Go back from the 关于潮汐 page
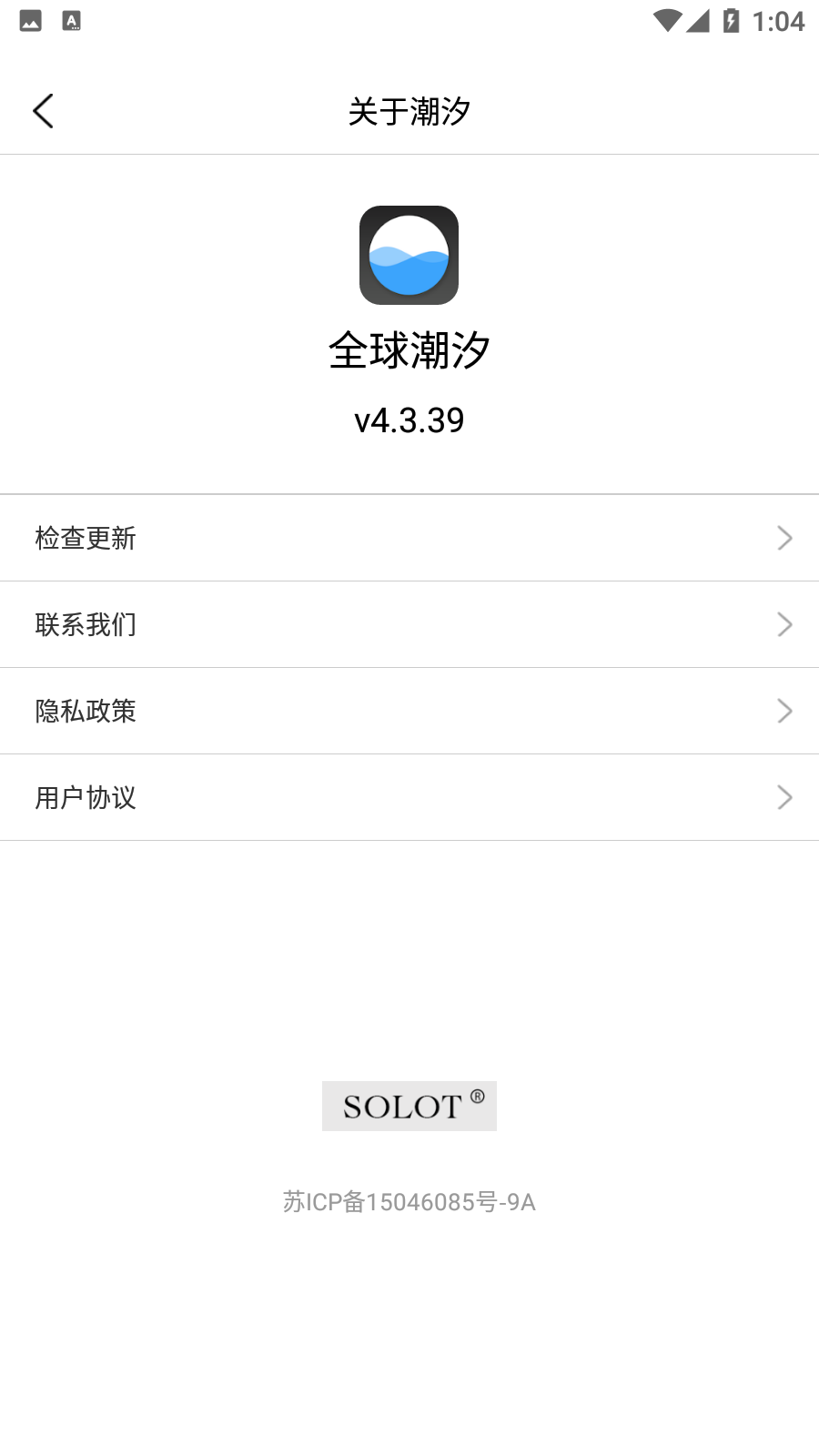Image resolution: width=819 pixels, height=1456 pixels. 43,111
